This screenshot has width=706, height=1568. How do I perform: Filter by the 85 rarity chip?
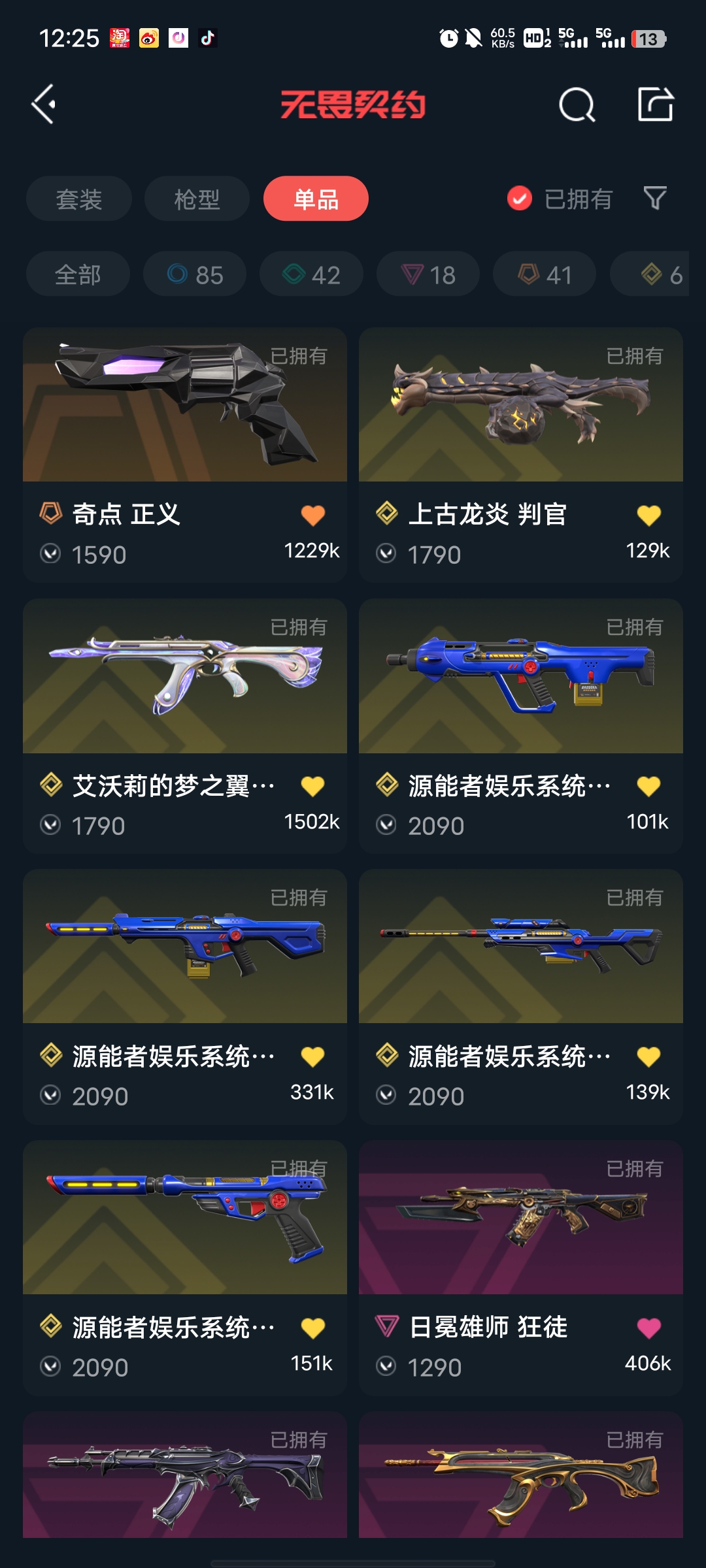click(x=195, y=274)
